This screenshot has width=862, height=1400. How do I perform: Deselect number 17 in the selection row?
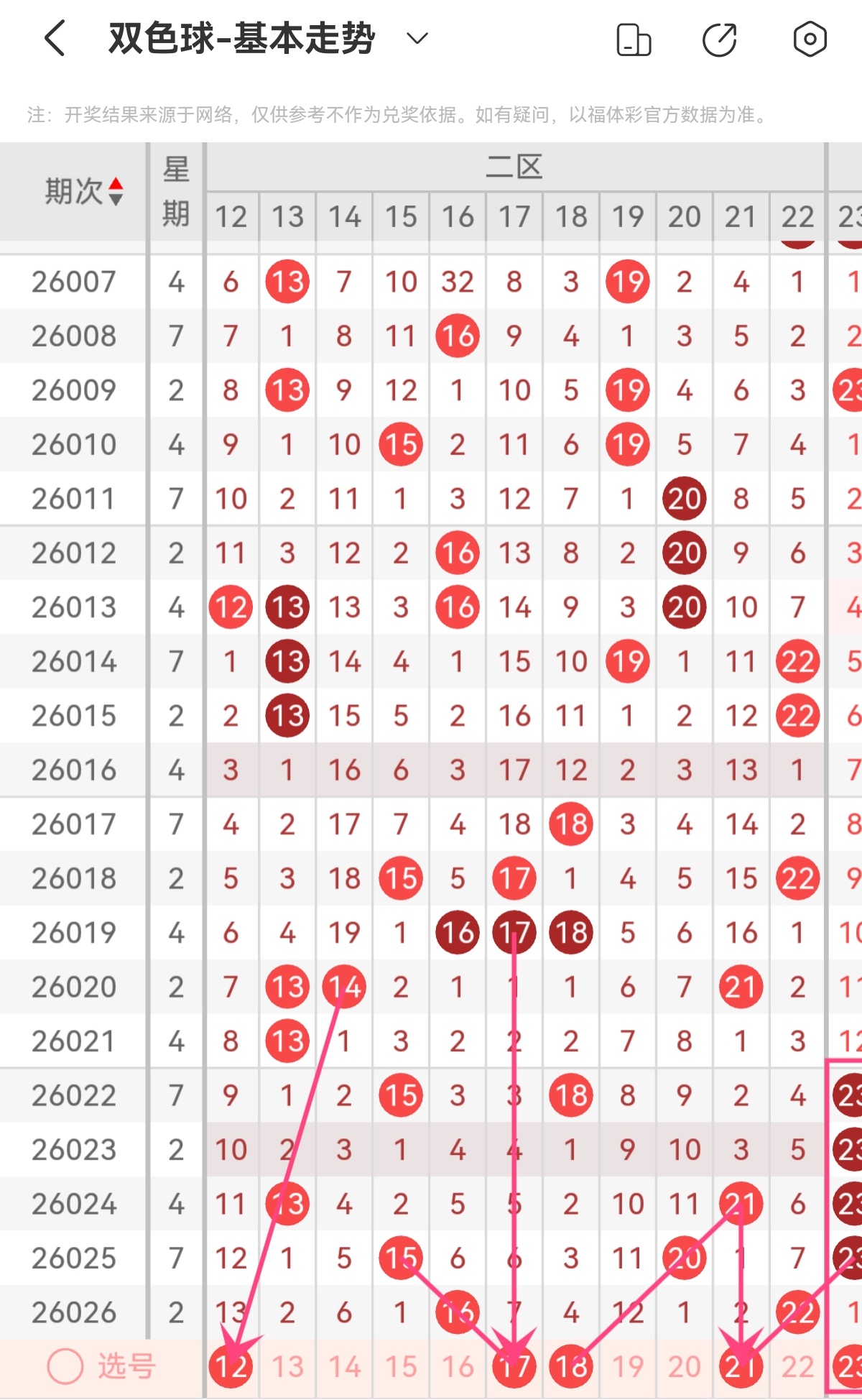(514, 1366)
